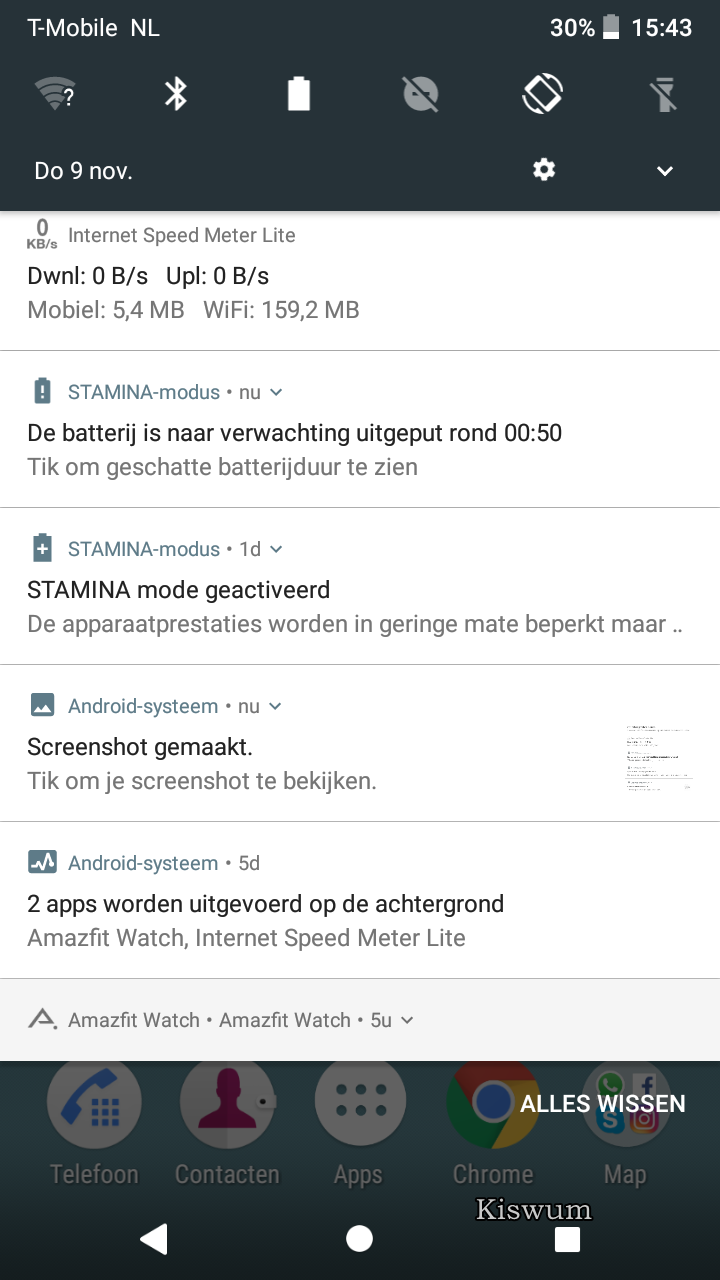The image size is (720, 1280).
Task: Expand the quick settings panel chevron
Action: (x=665, y=171)
